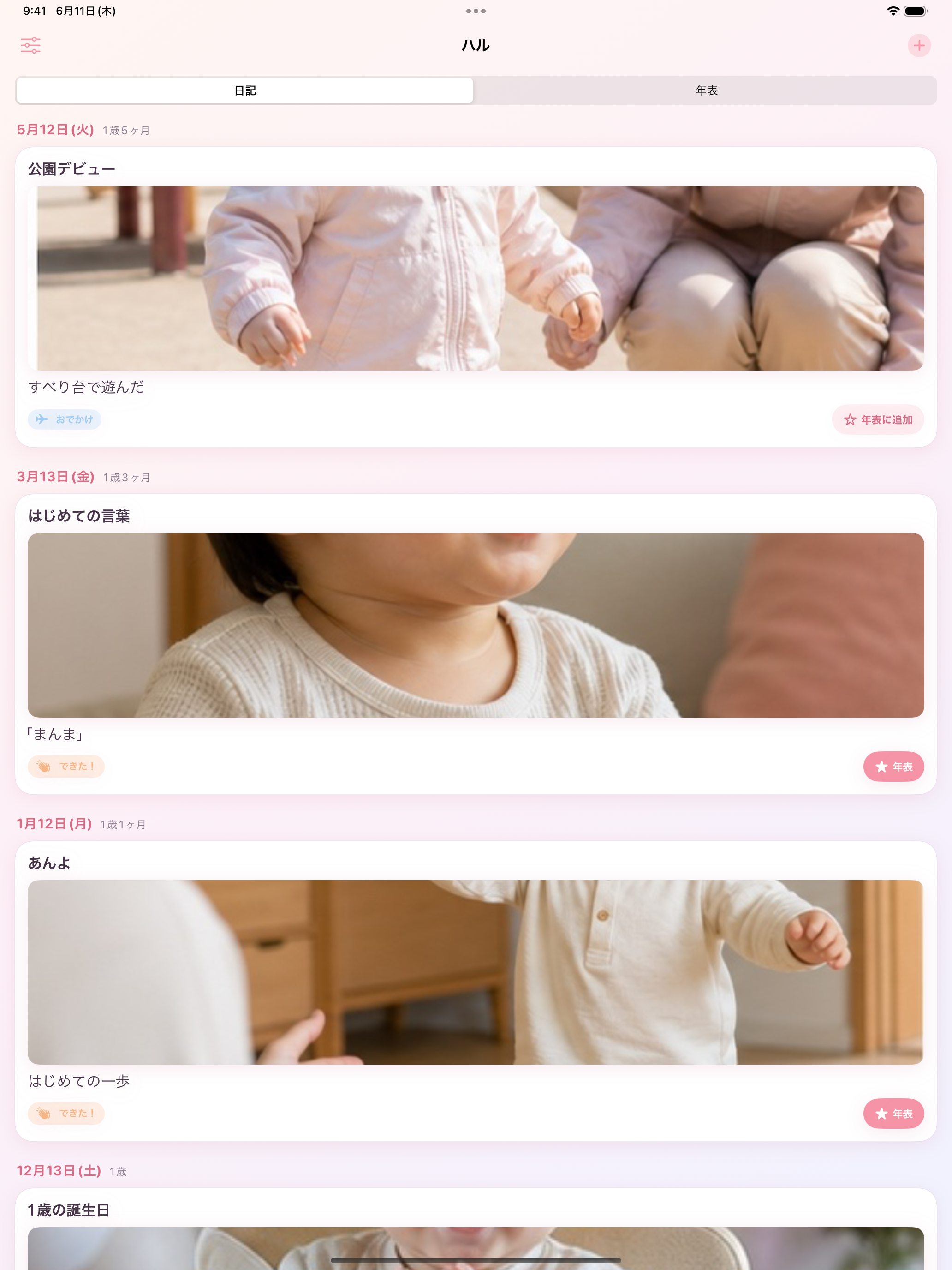
Task: Open the 1歳の誕生日 diary entry
Action: tap(476, 1228)
